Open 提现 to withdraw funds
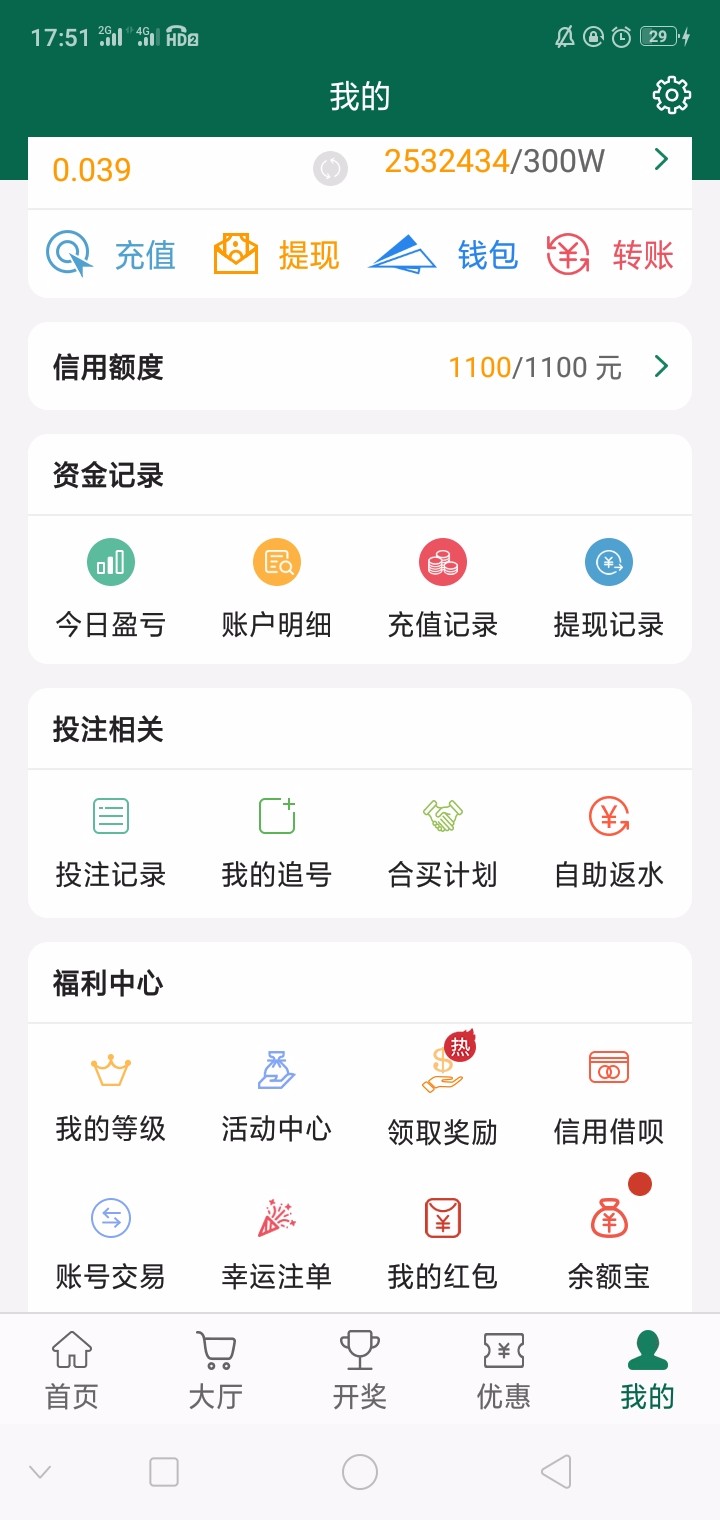Screen dimensions: 720x1520 pyautogui.click(x=277, y=254)
